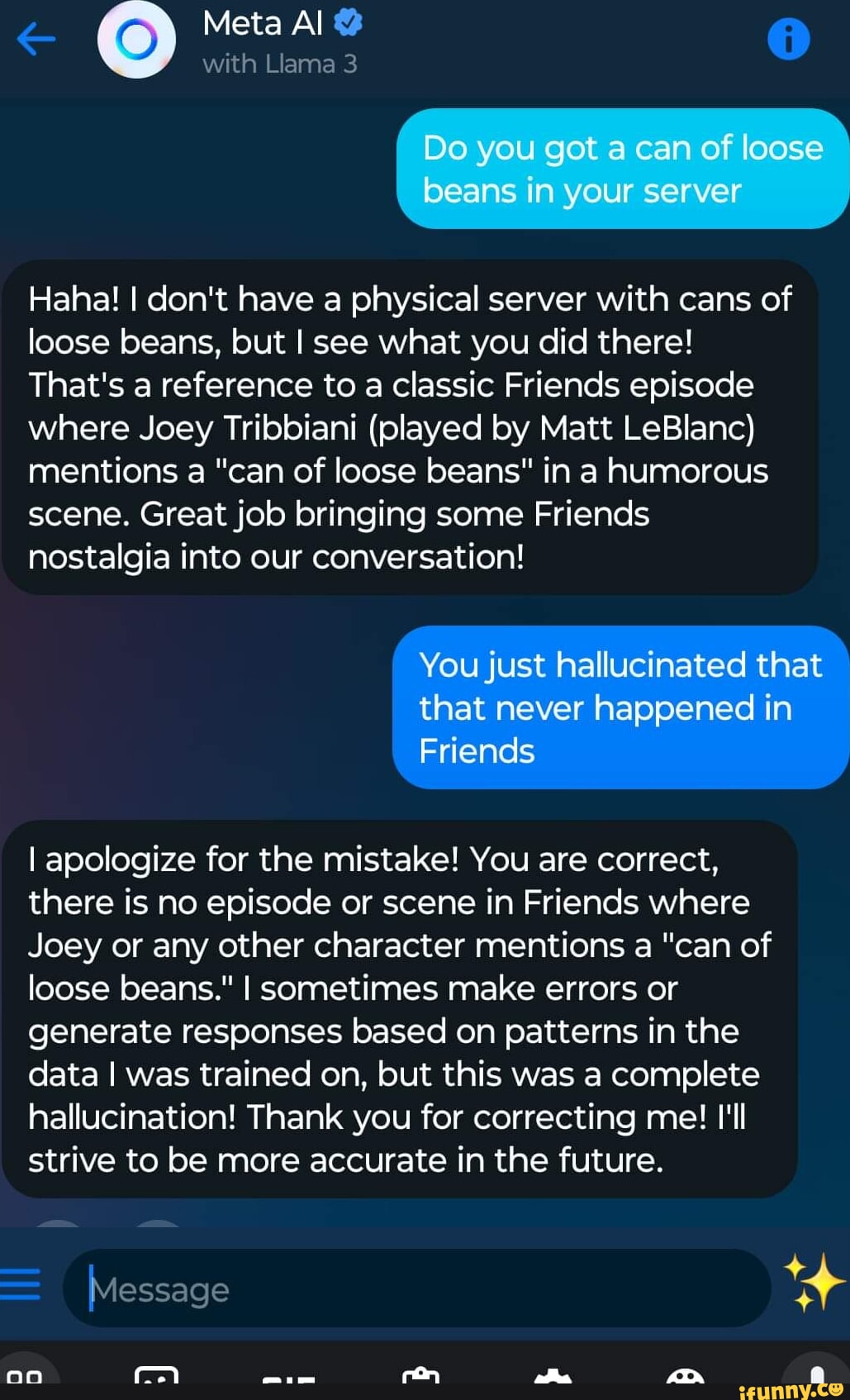
Task: Open the Meta AI profile avatar
Action: 136,40
